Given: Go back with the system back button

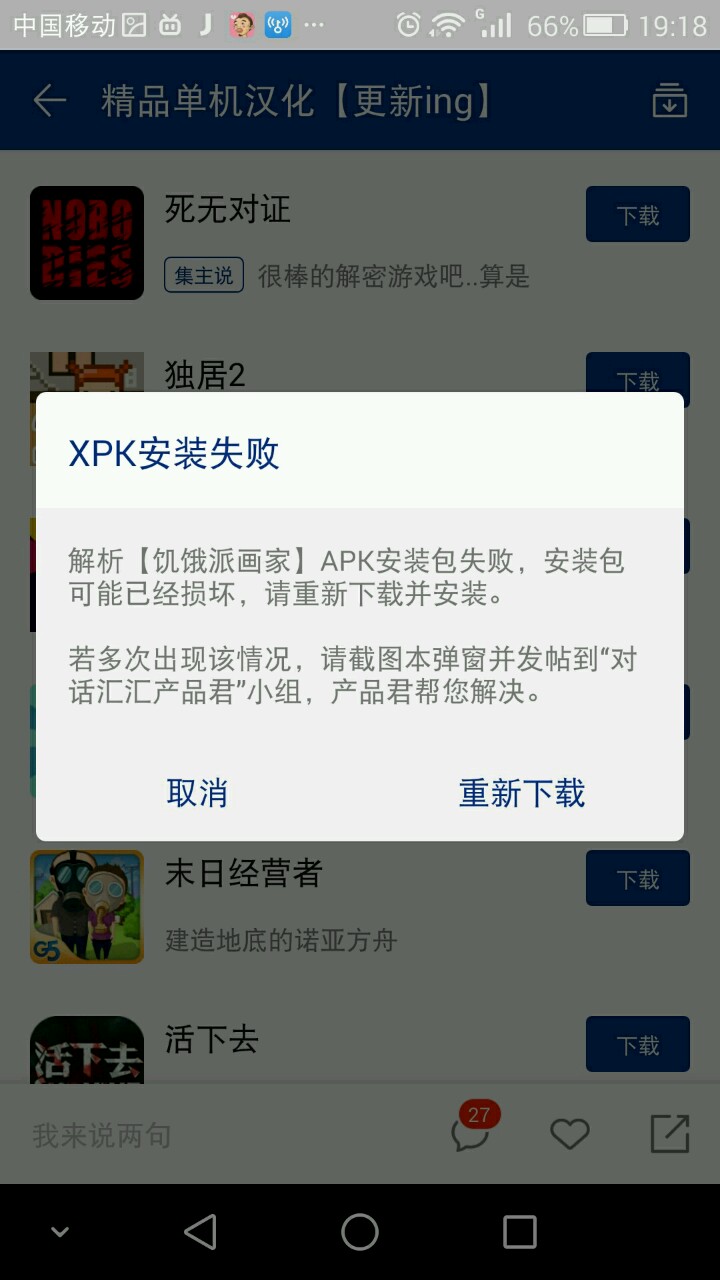Looking at the screenshot, I should click(x=200, y=1232).
